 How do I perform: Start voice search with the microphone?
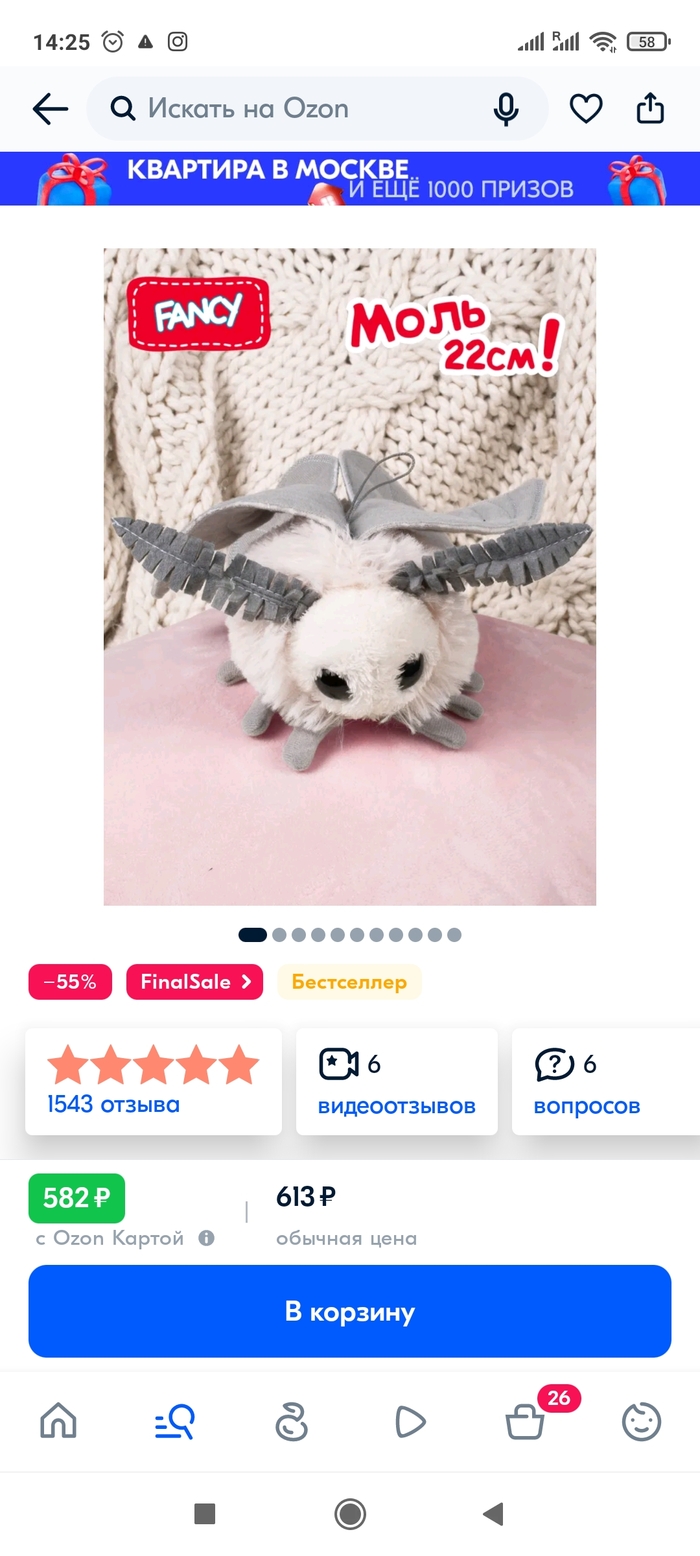(506, 108)
